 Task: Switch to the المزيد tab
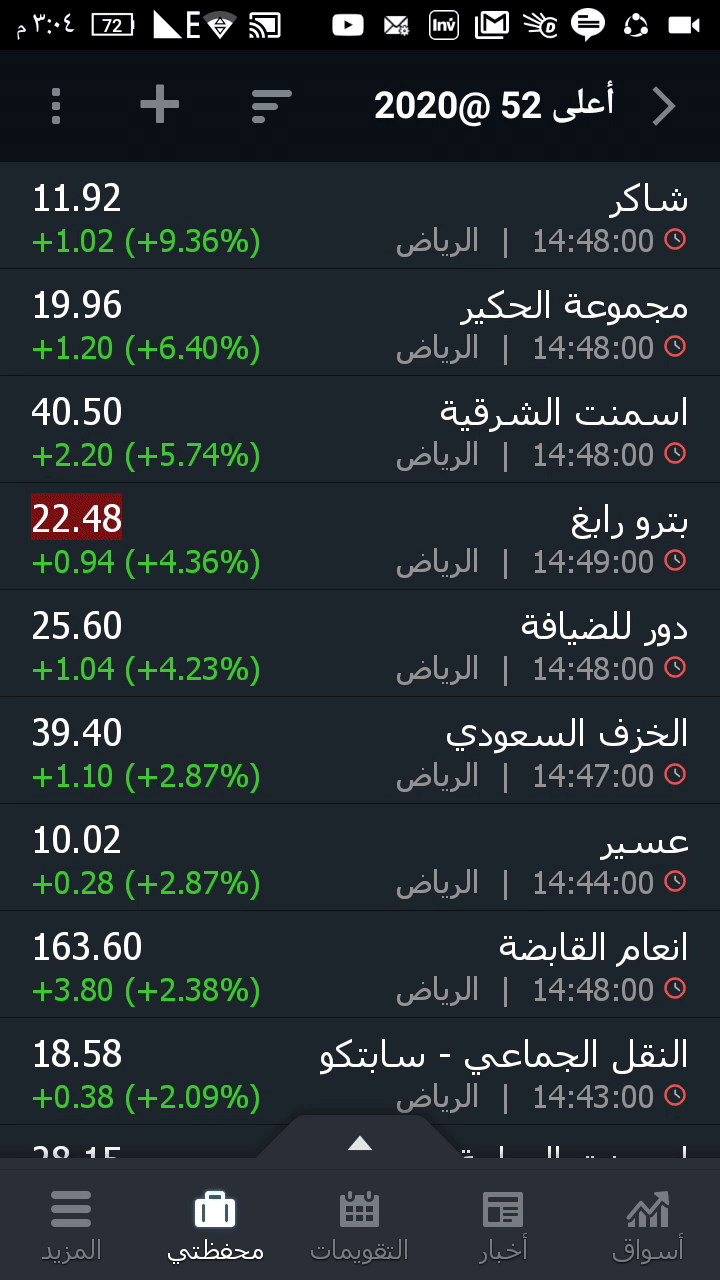pyautogui.click(x=71, y=1225)
